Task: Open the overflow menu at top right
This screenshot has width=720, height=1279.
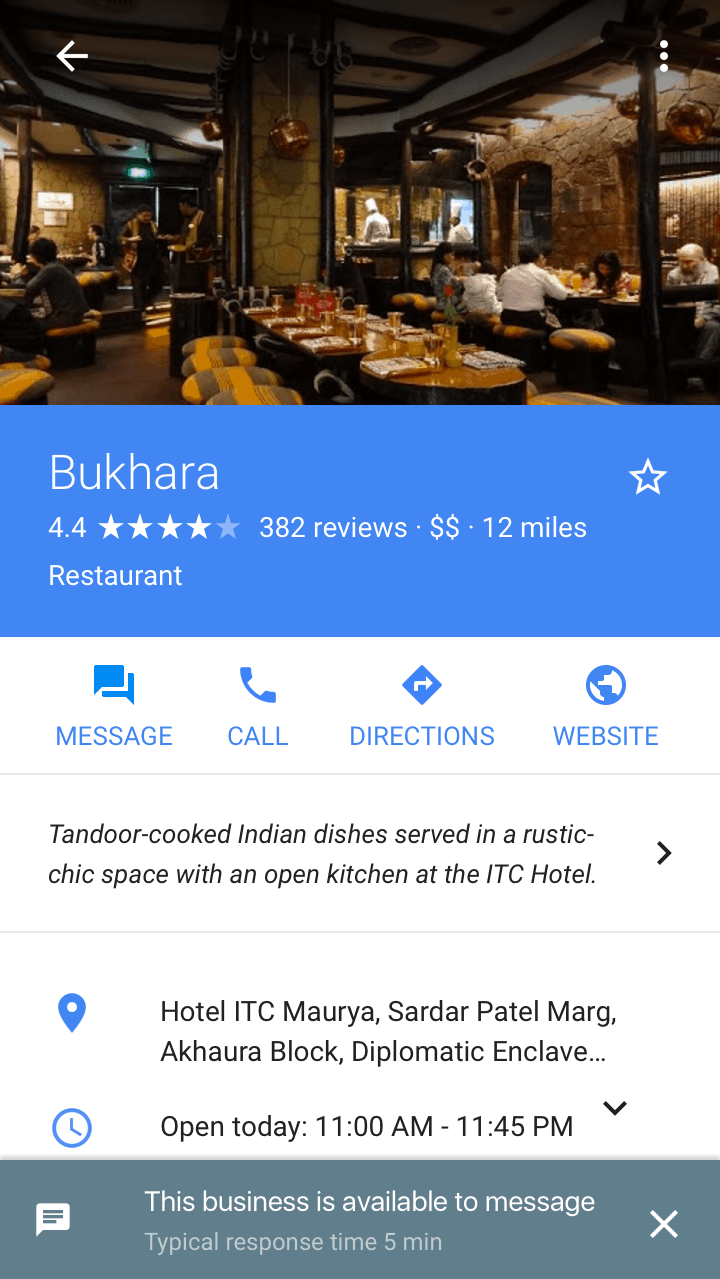Action: 664,57
